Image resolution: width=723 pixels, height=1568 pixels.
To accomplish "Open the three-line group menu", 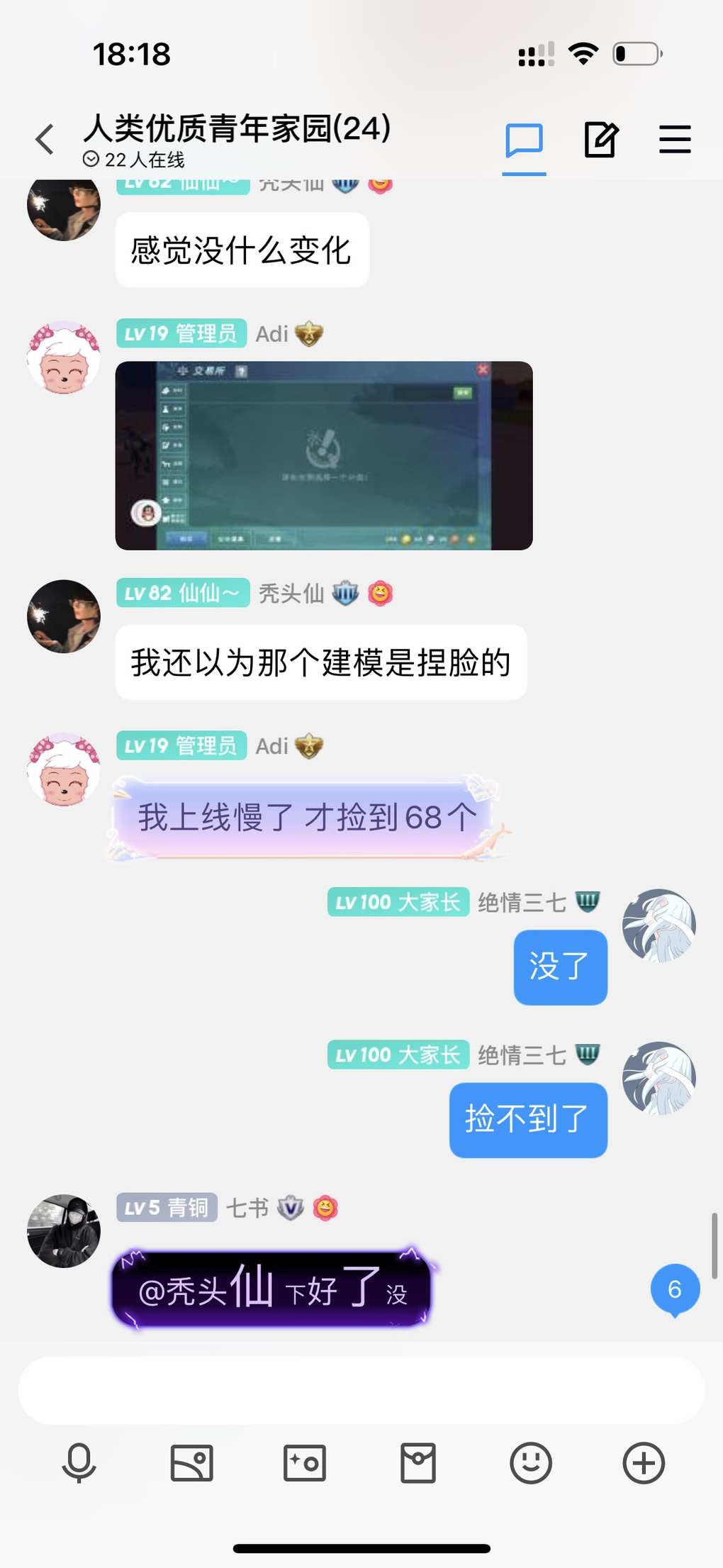I will point(674,140).
